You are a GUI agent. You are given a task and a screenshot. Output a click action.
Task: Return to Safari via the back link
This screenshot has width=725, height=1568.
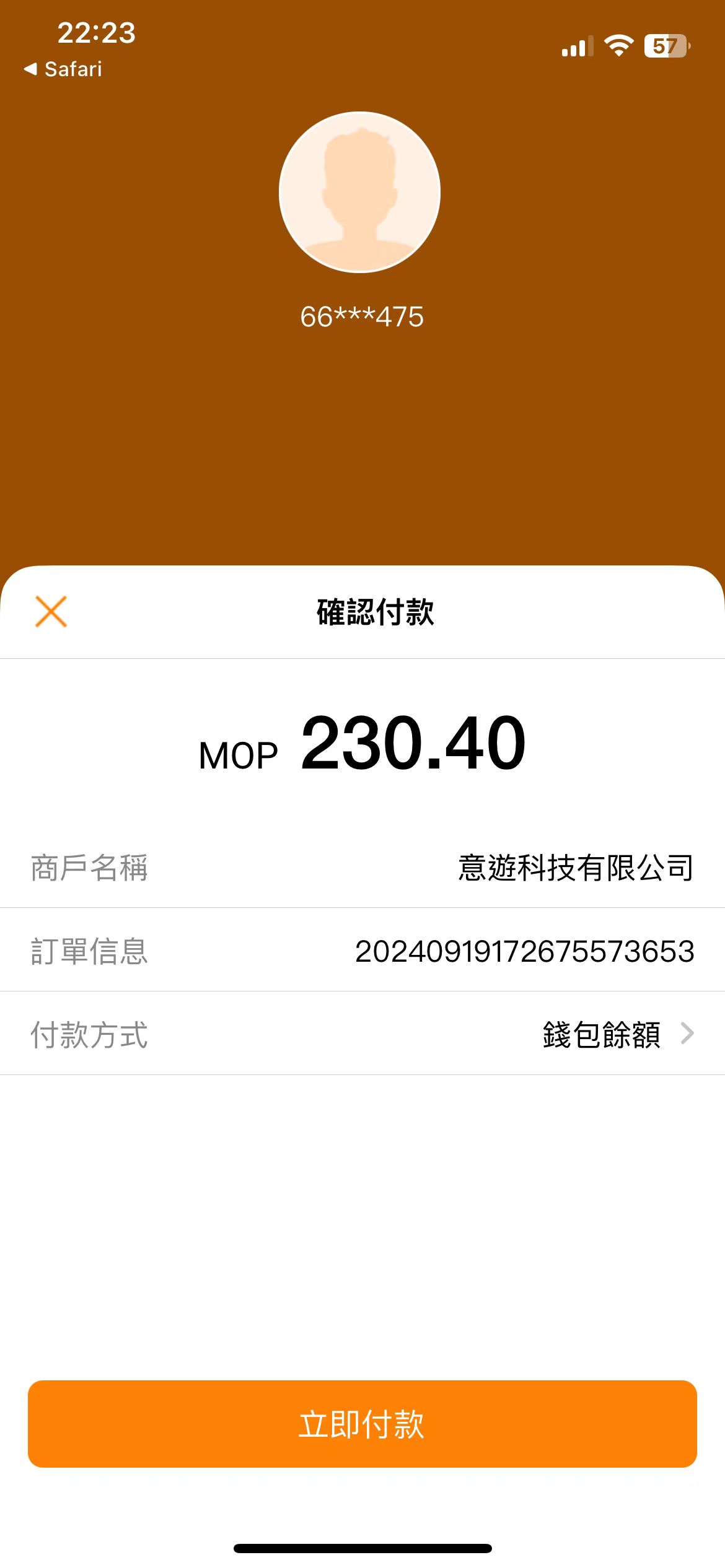63,69
